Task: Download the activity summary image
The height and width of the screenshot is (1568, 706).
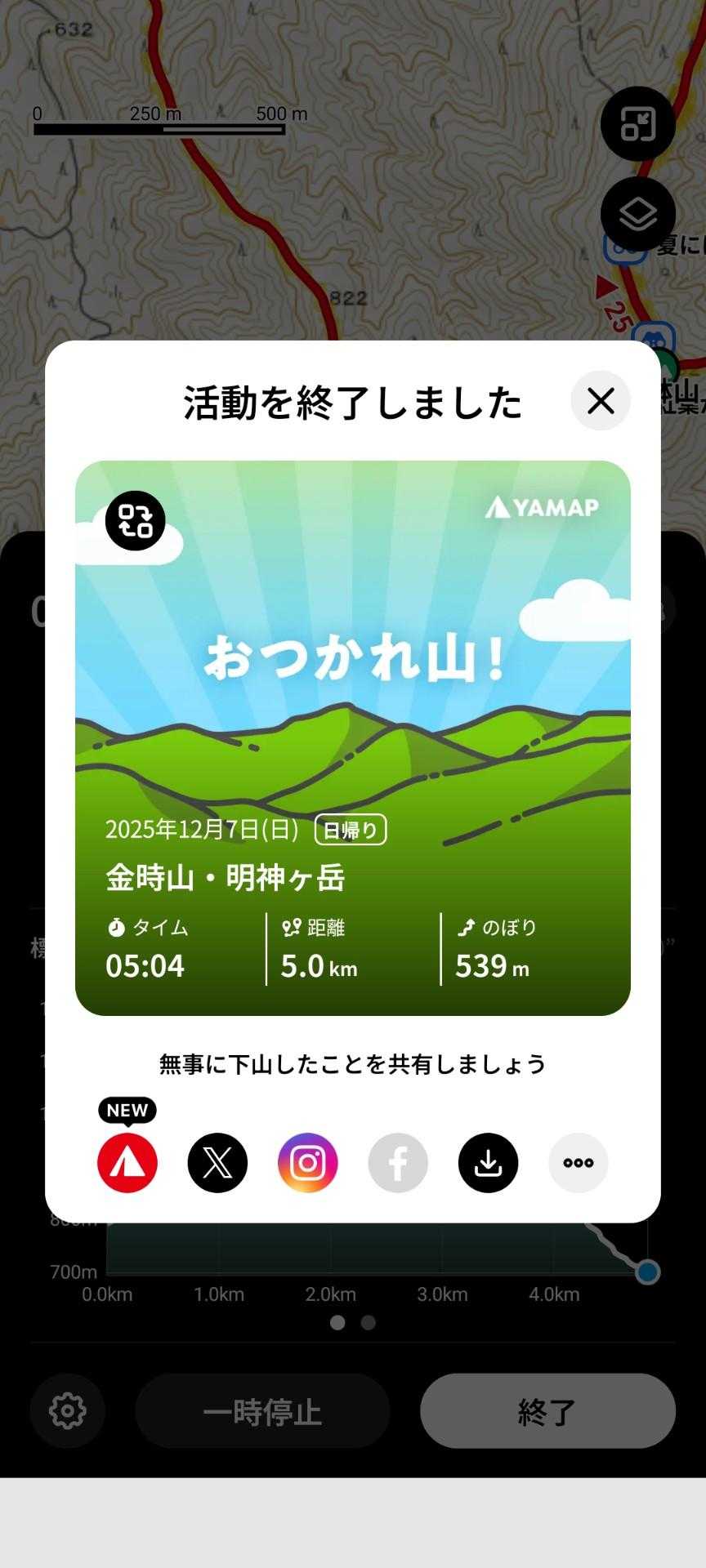Action: point(488,1163)
